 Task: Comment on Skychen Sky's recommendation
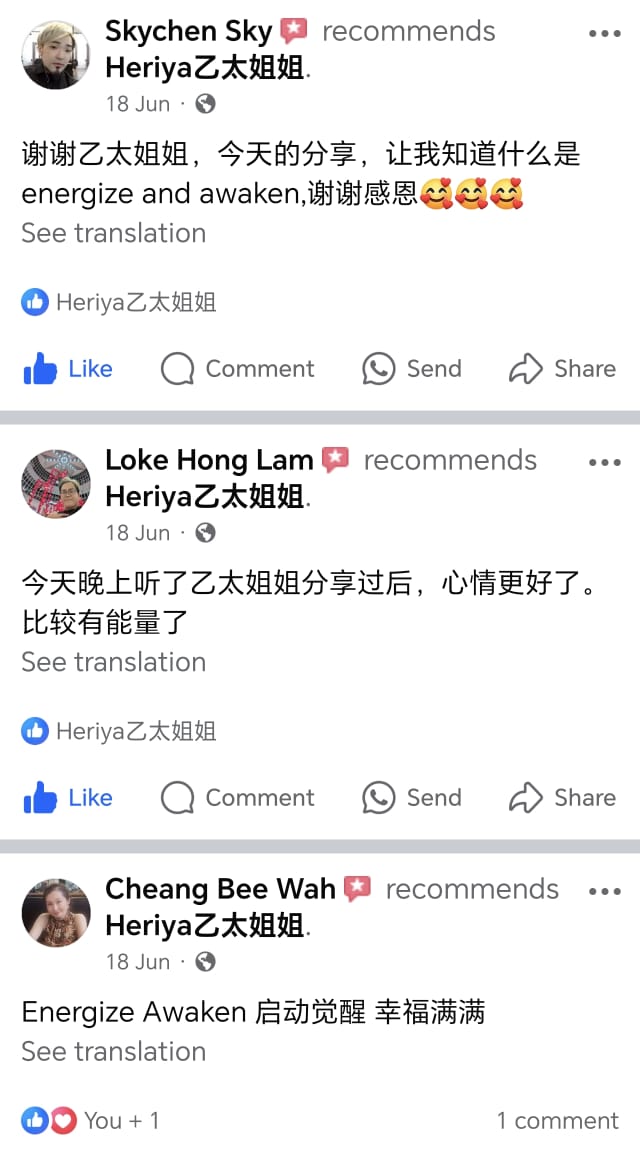238,369
